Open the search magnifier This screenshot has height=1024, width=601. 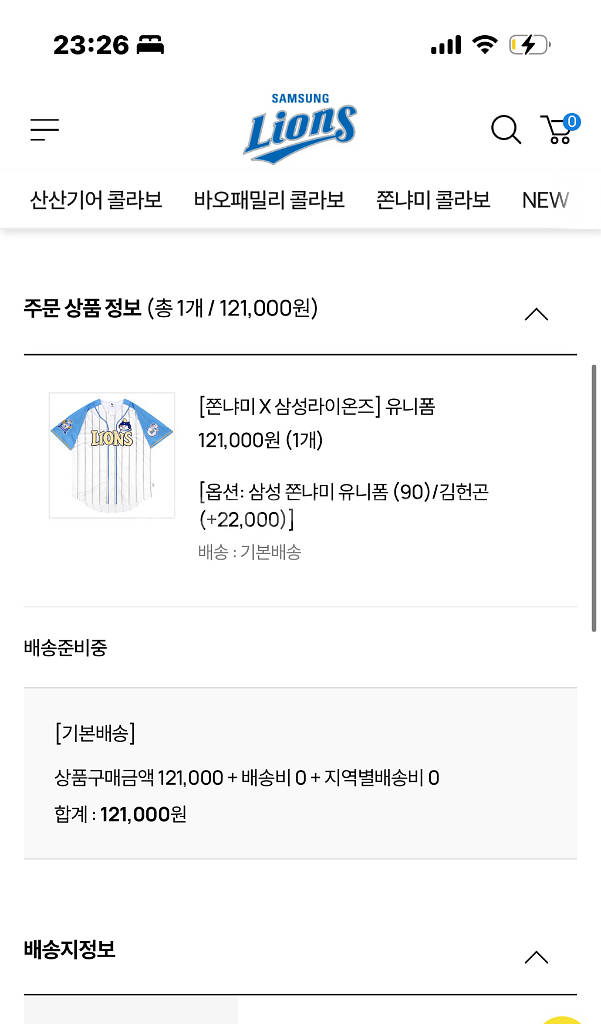coord(506,129)
